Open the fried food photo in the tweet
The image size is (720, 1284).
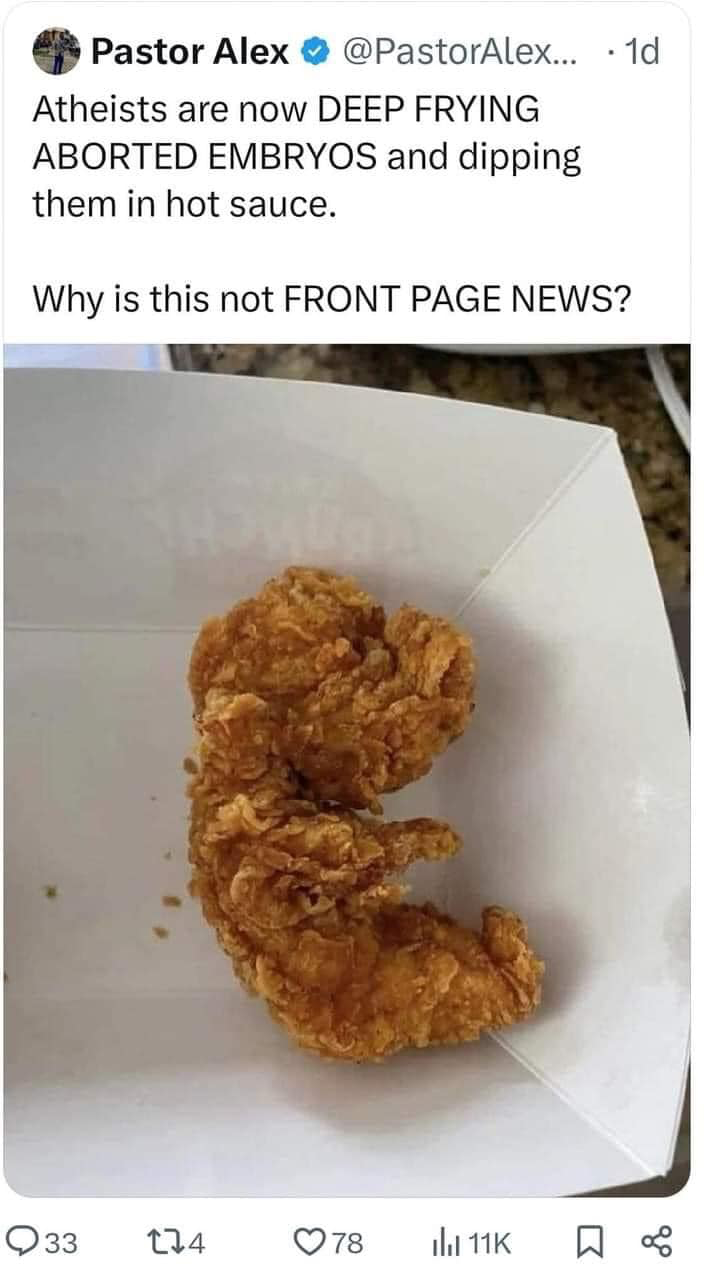pos(346,769)
